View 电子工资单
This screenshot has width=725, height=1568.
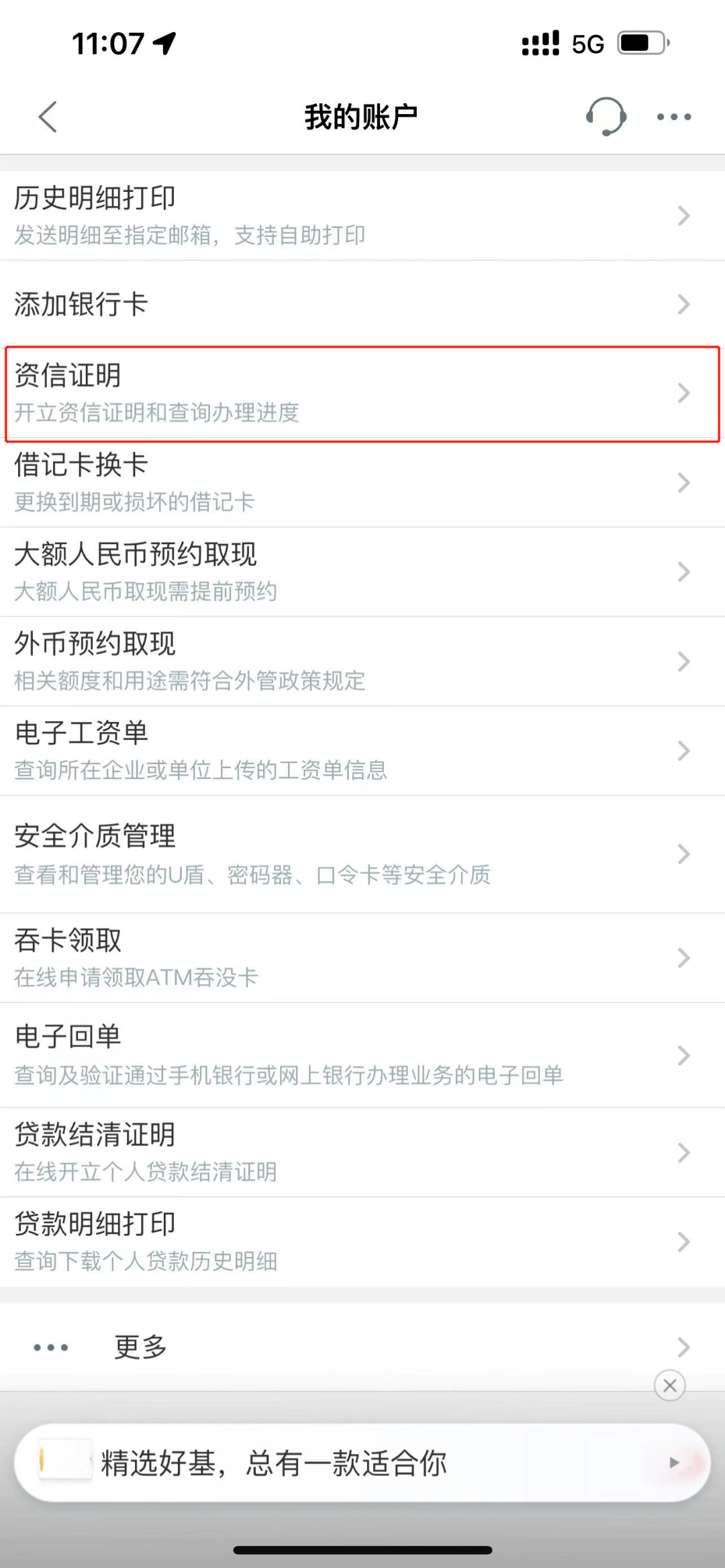(x=362, y=750)
